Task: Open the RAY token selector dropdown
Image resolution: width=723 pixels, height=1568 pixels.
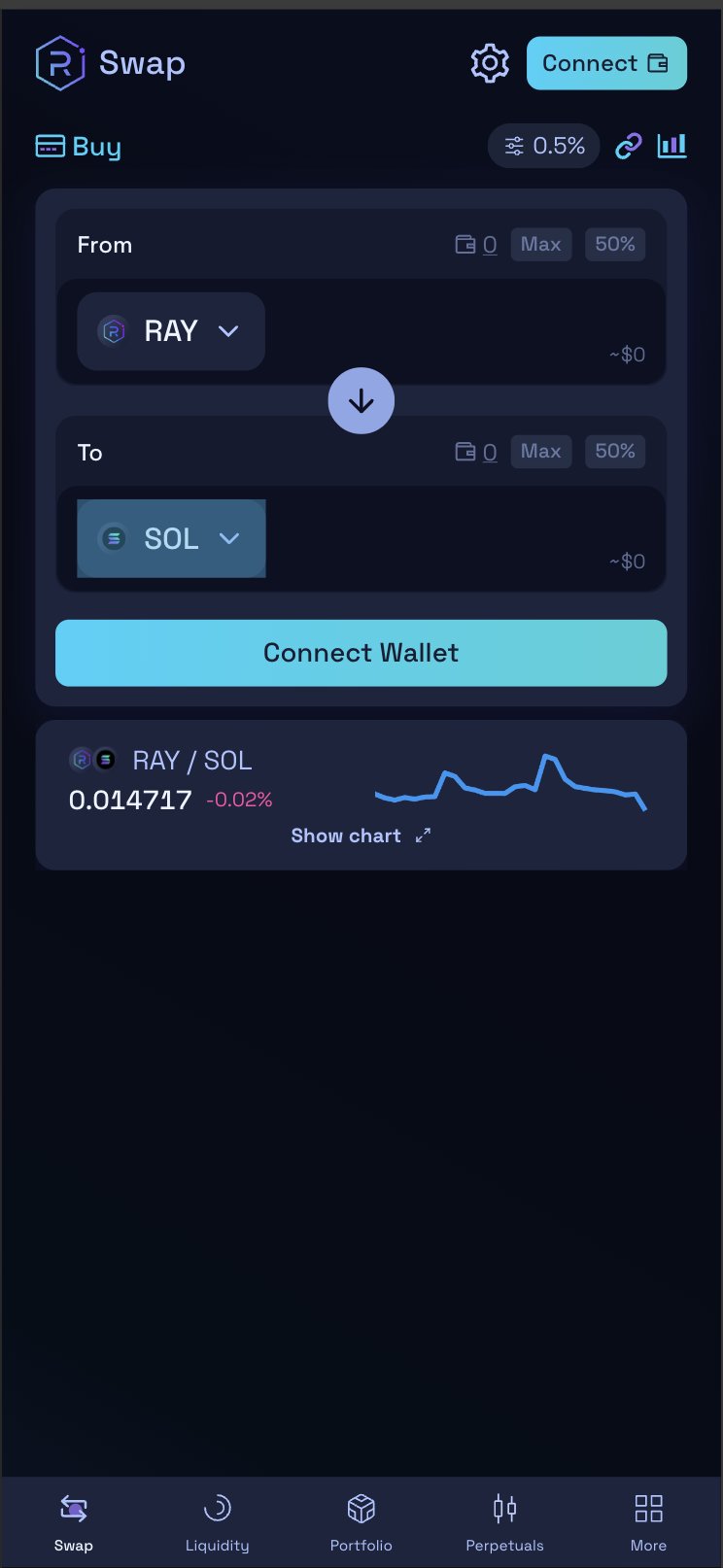Action: coord(171,330)
